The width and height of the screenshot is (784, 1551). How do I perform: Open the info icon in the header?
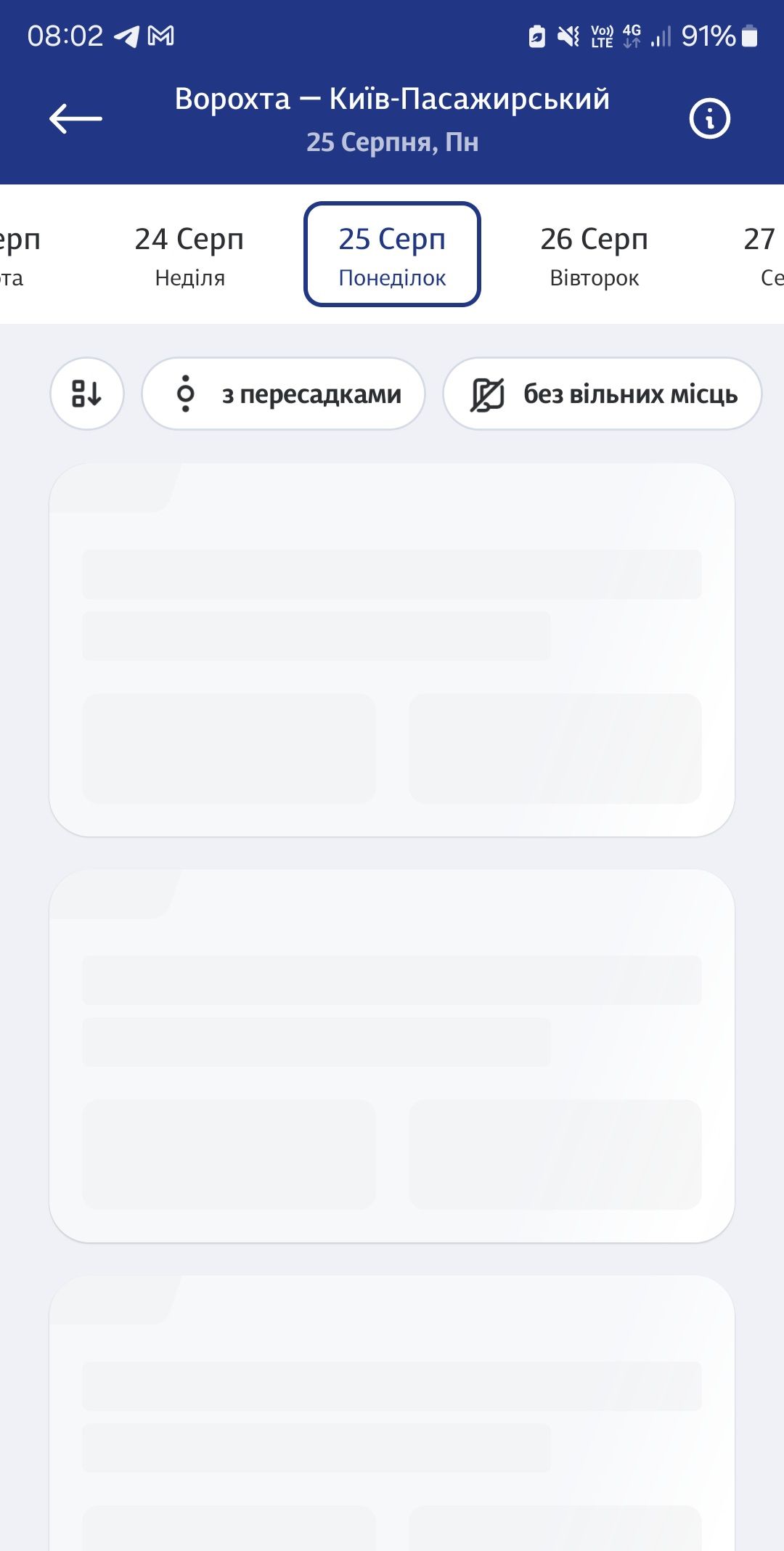coord(709,118)
